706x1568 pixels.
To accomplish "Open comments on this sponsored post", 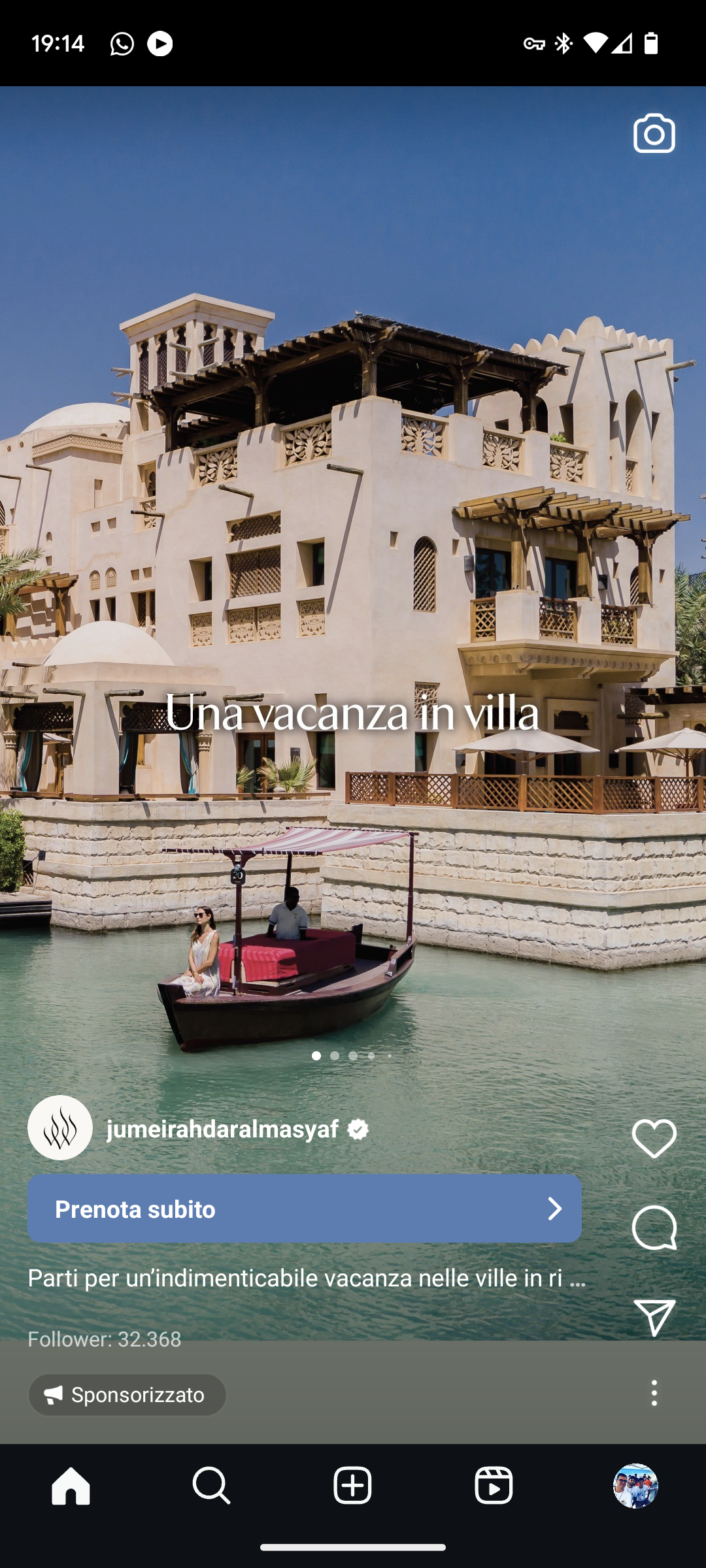I will 654,1228.
